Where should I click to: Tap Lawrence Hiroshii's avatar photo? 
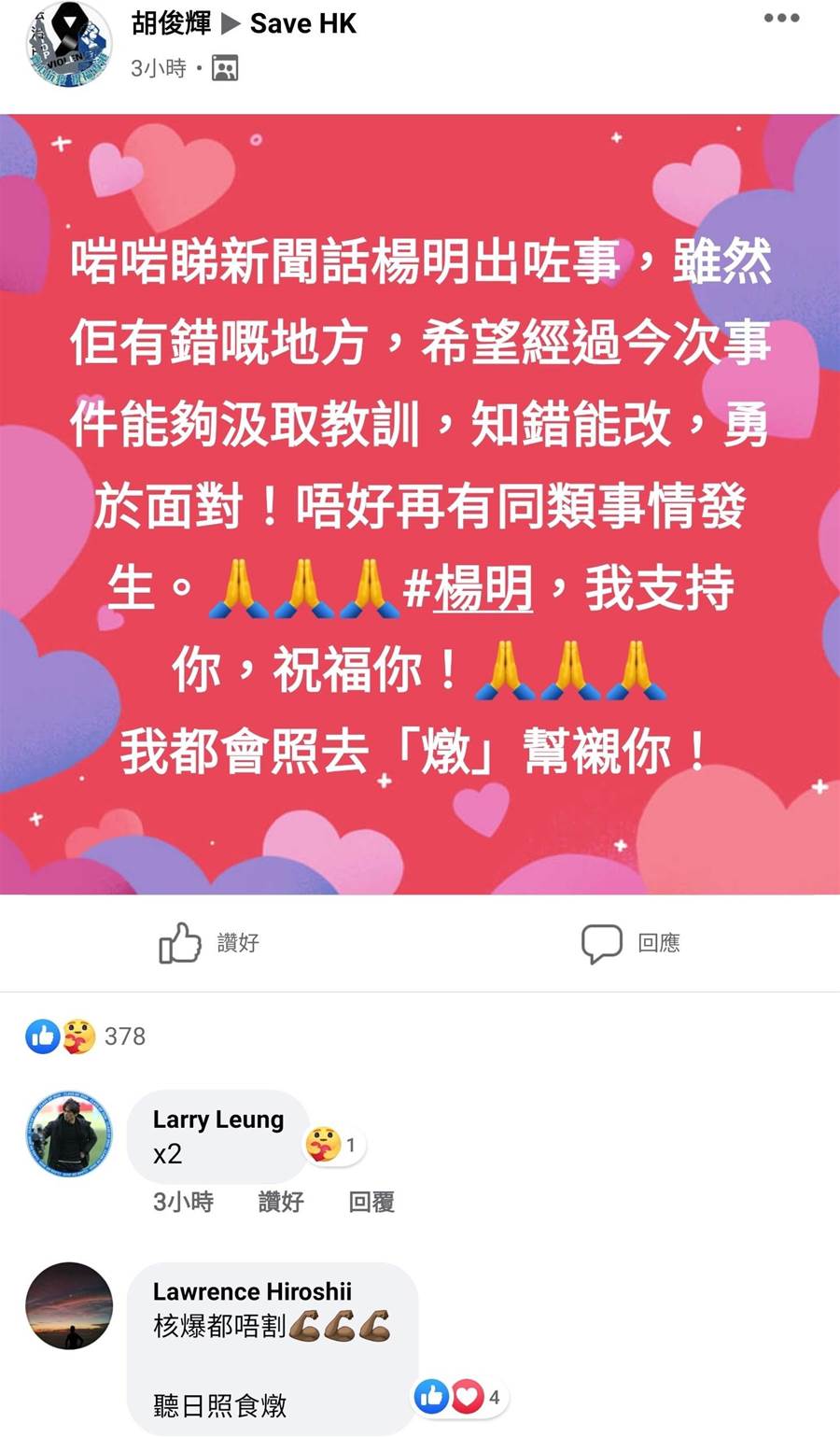point(69,1305)
